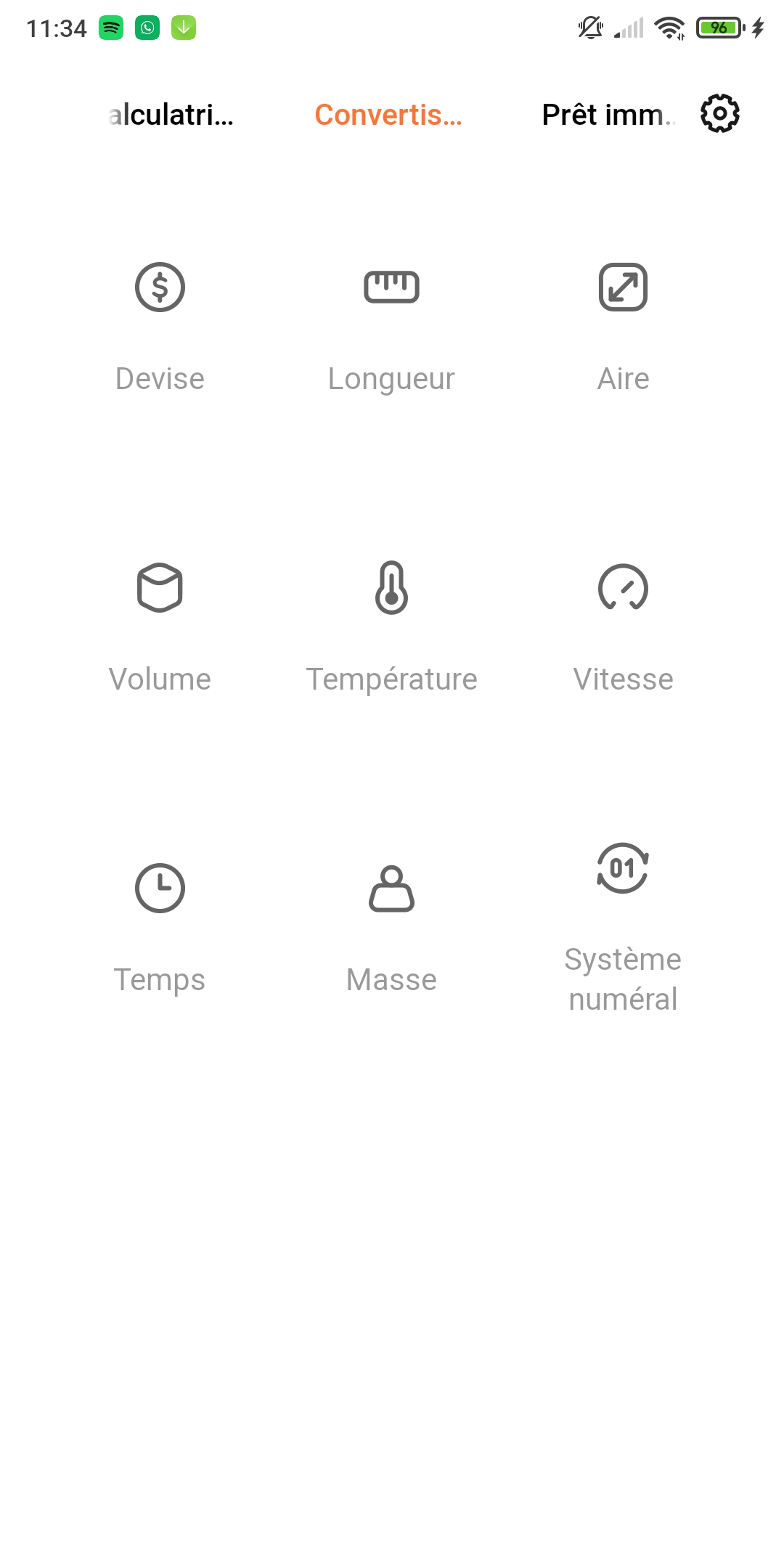Open the Devise currency converter
The height and width of the screenshot is (1568, 784).
pos(160,327)
